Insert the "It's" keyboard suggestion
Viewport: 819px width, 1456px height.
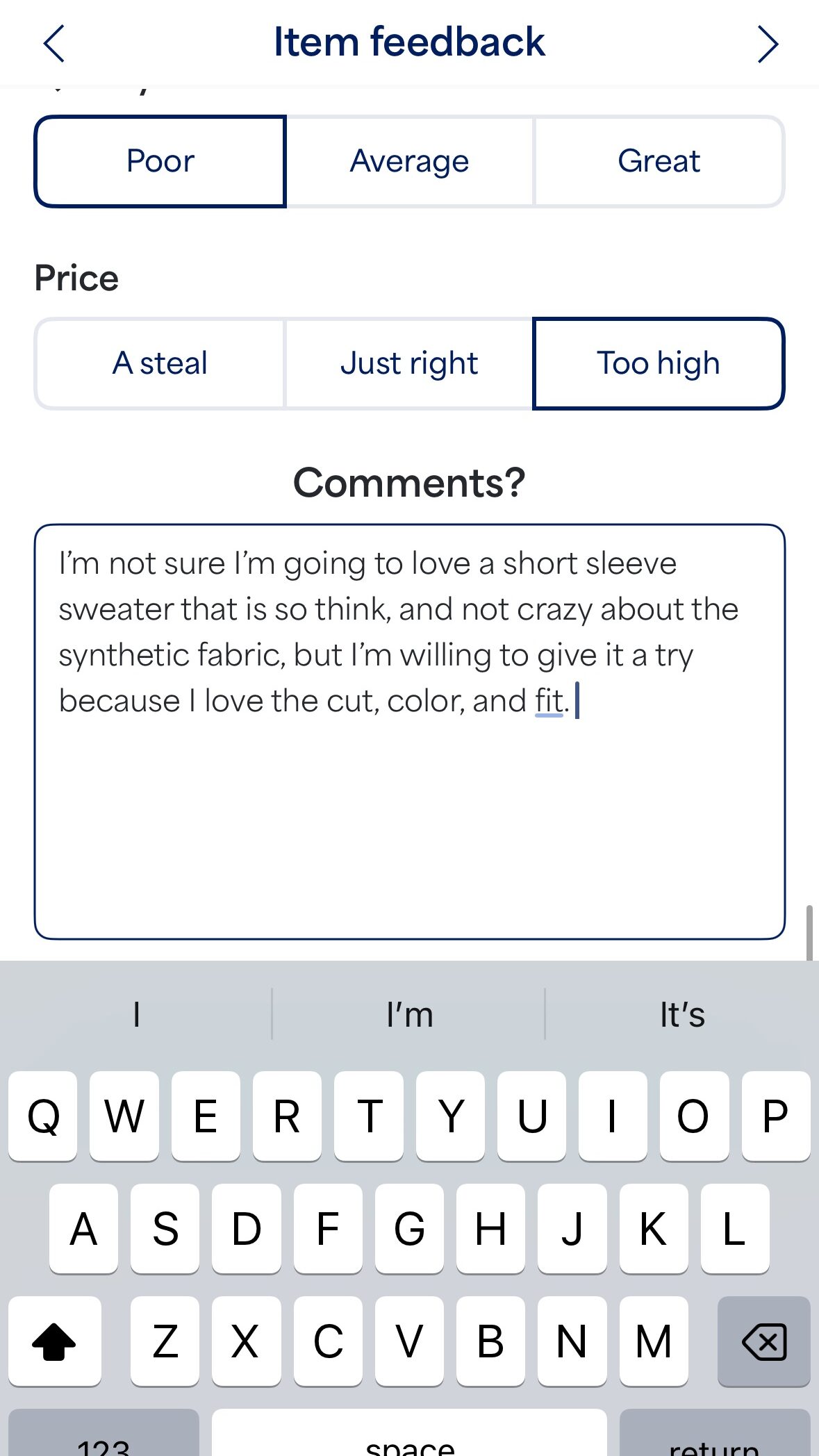click(682, 1015)
